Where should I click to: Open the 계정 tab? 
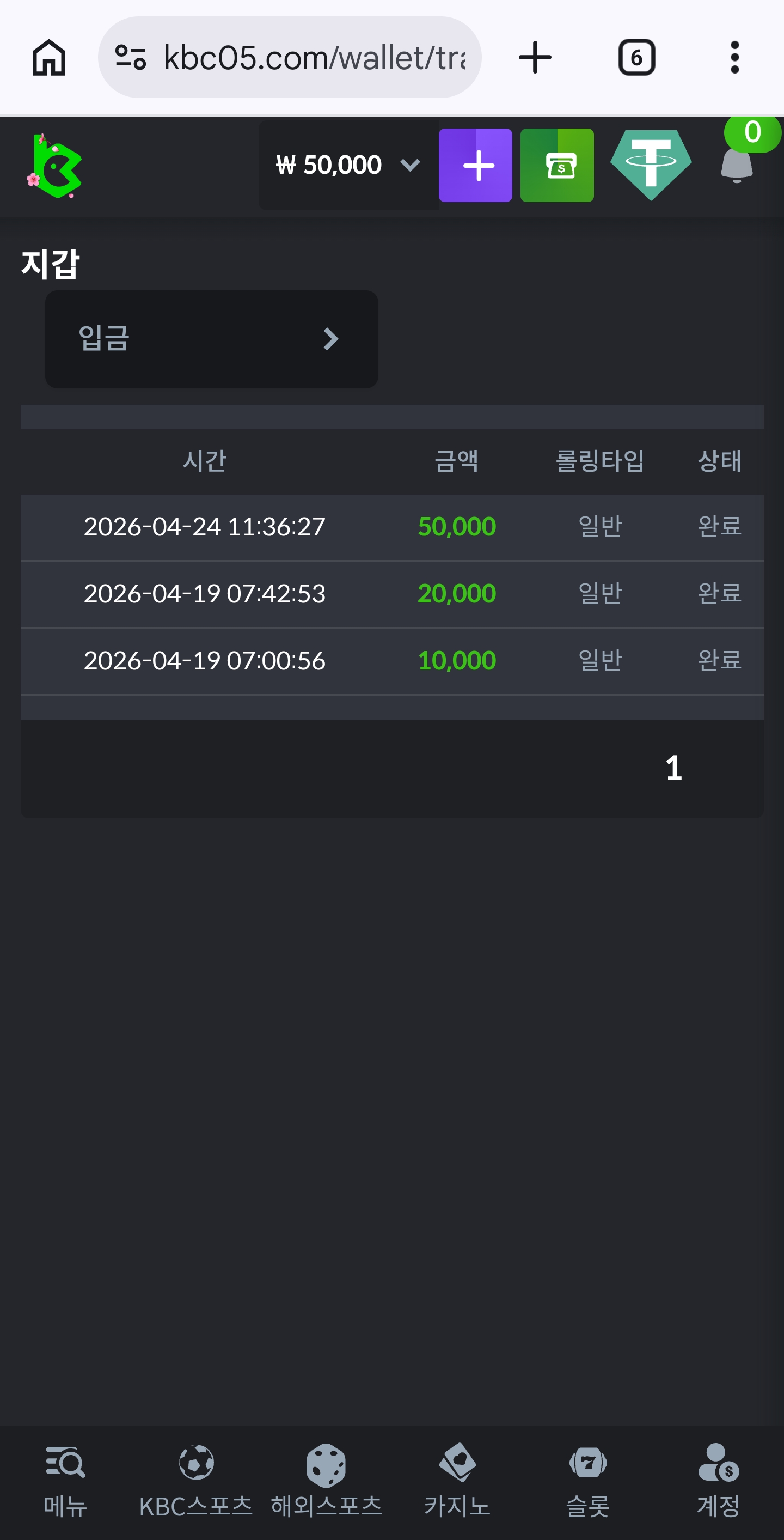pyautogui.click(x=718, y=1480)
